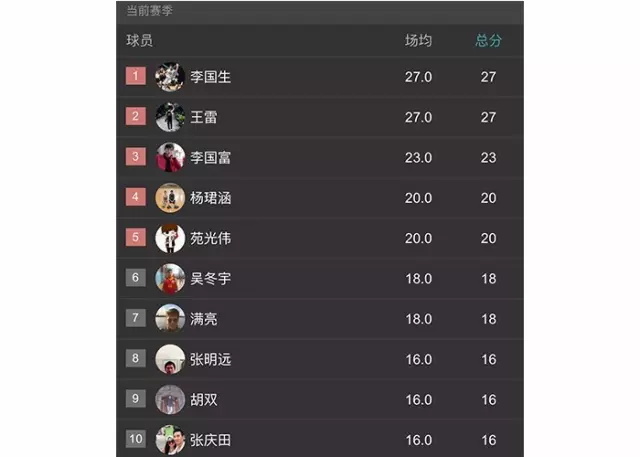Open player 王雷's row
Screen dimensions: 640x457
pos(204,117)
